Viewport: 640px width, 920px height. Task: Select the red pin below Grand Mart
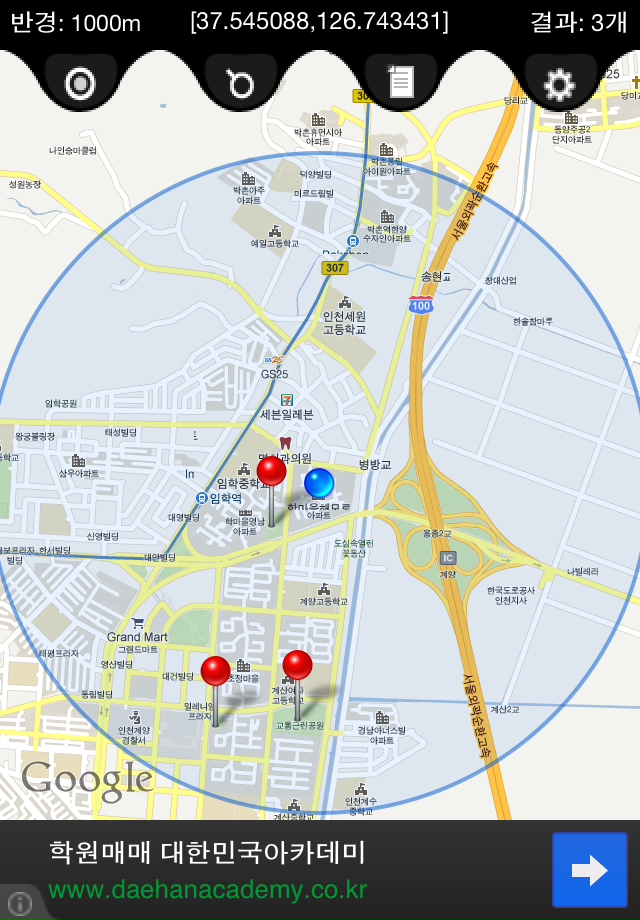215,671
